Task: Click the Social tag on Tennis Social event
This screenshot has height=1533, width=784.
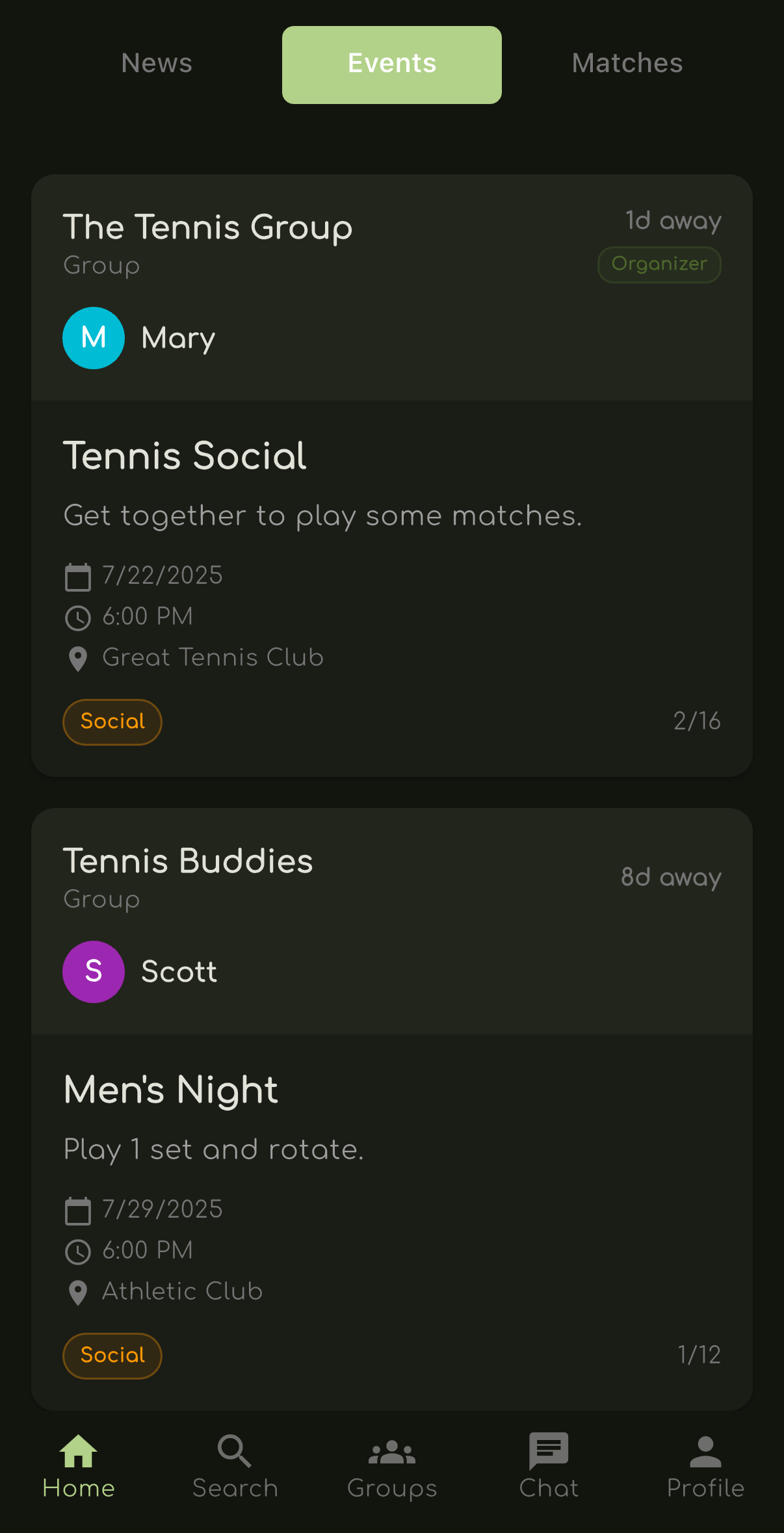Action: [111, 722]
